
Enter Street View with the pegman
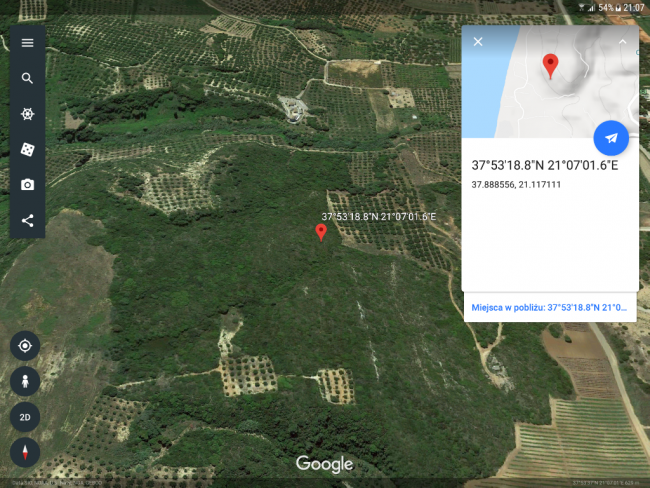(x=25, y=381)
